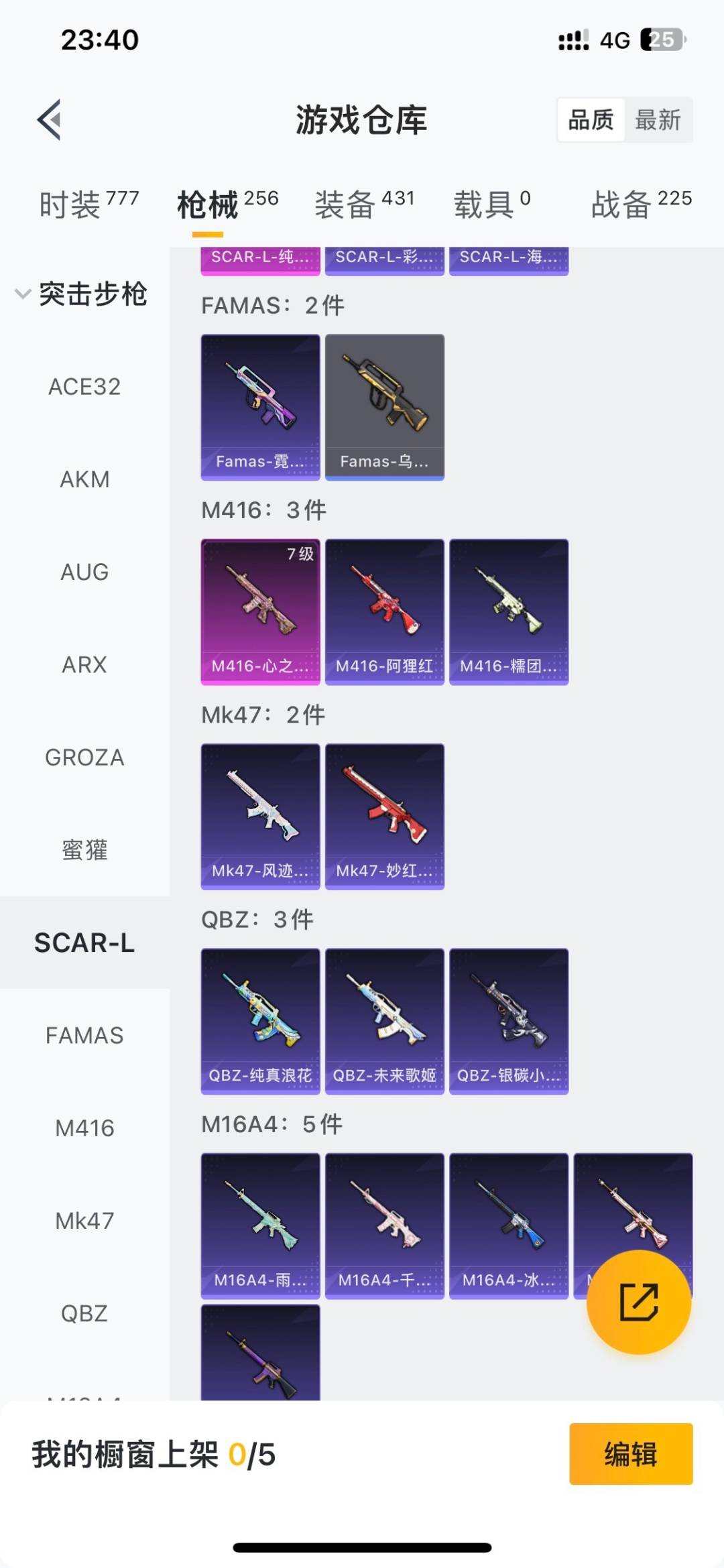Viewport: 724px width, 1568px height.
Task: Jump to the AKM section
Action: pyautogui.click(x=84, y=479)
